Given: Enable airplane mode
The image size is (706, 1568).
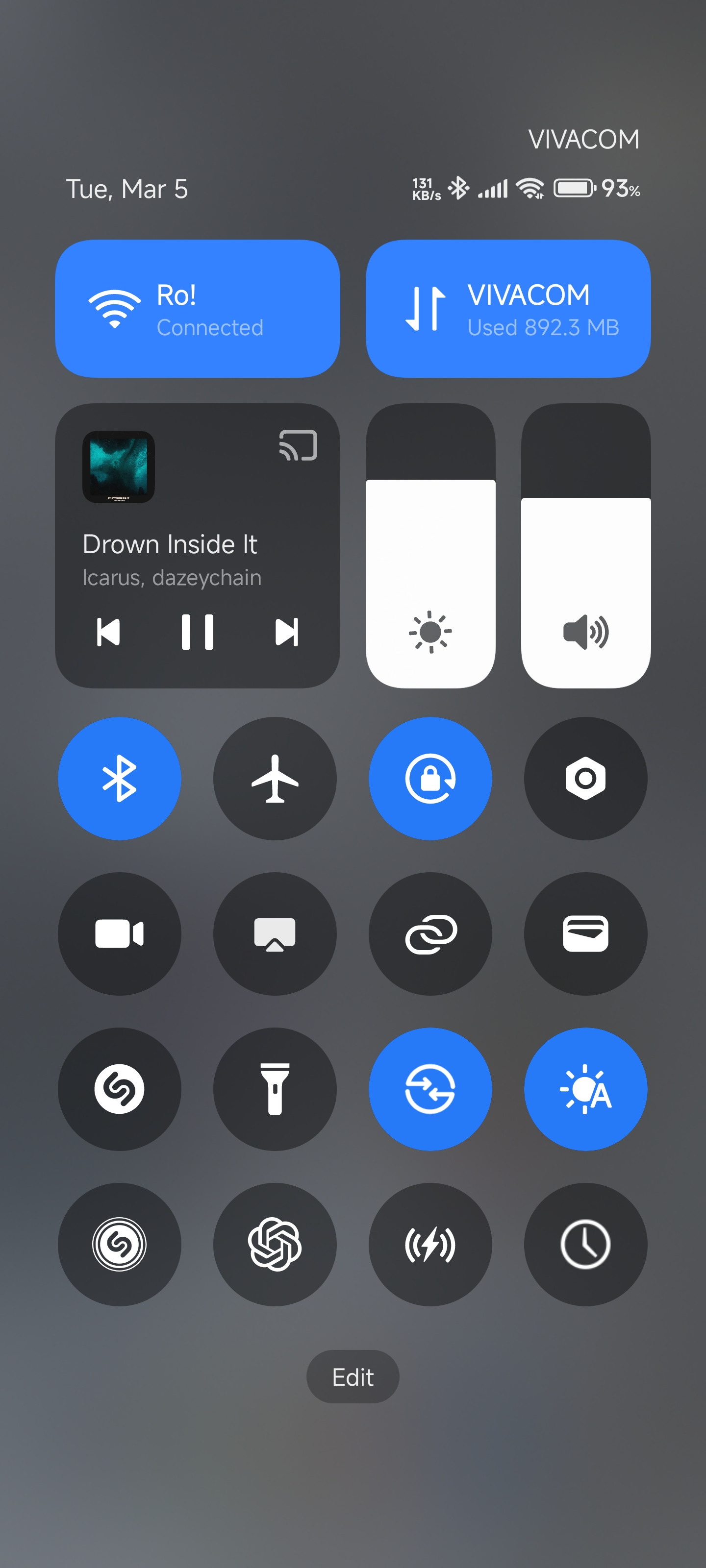Looking at the screenshot, I should tap(275, 779).
